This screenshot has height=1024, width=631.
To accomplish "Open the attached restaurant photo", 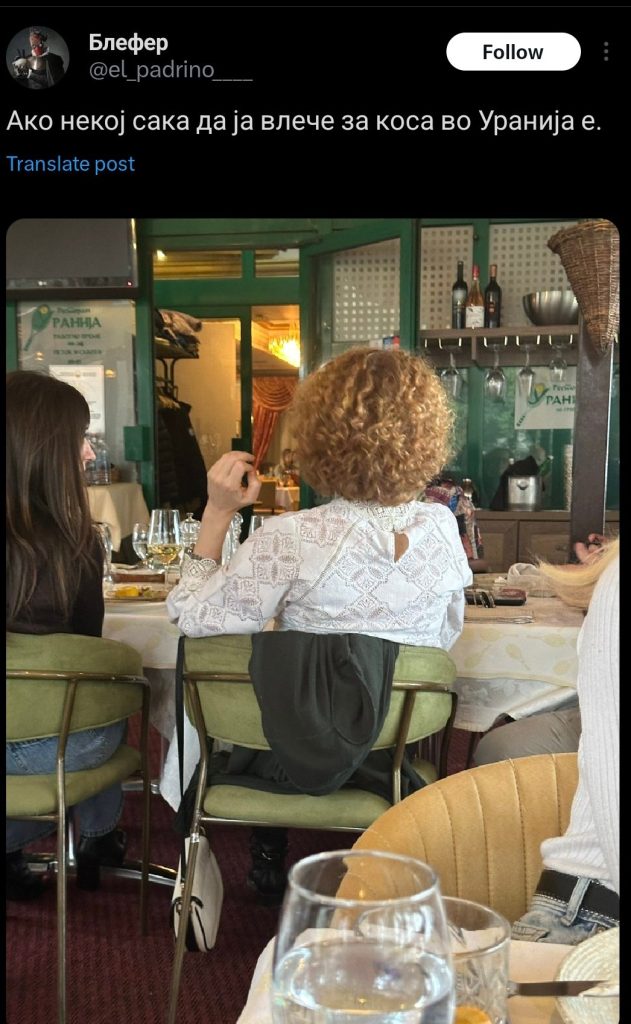I will pyautogui.click(x=313, y=621).
